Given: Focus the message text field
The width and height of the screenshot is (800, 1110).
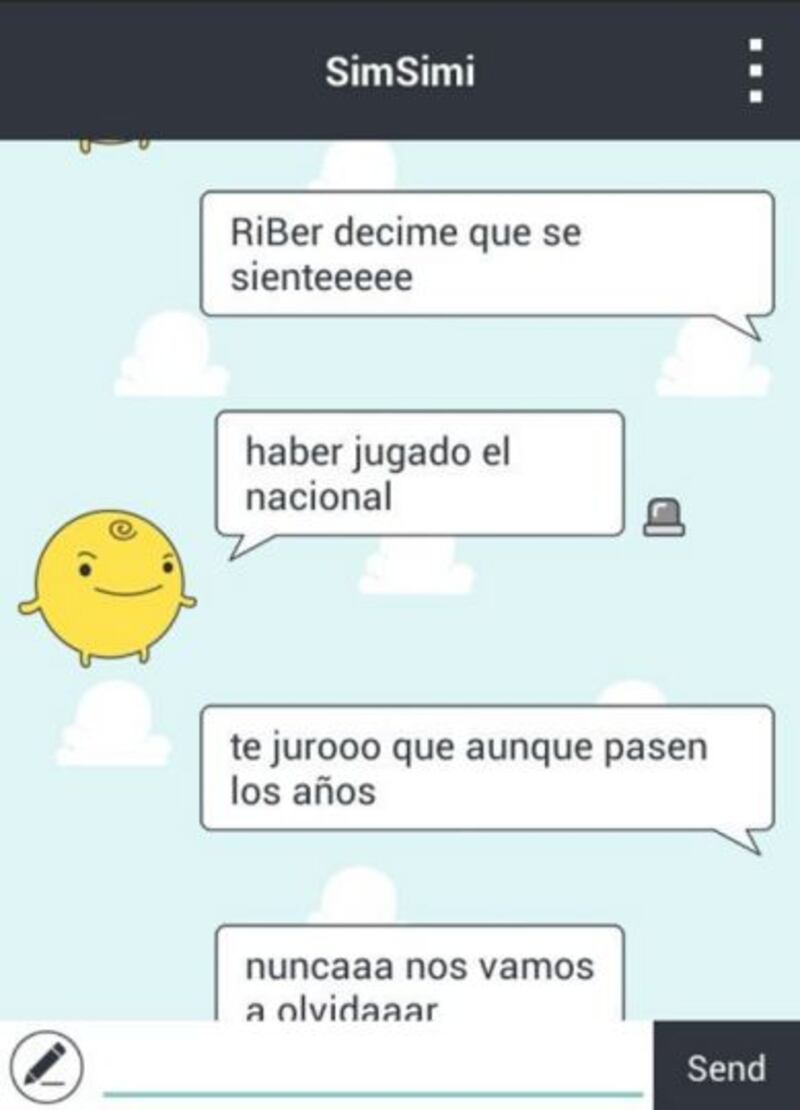Looking at the screenshot, I should [x=372, y=1066].
